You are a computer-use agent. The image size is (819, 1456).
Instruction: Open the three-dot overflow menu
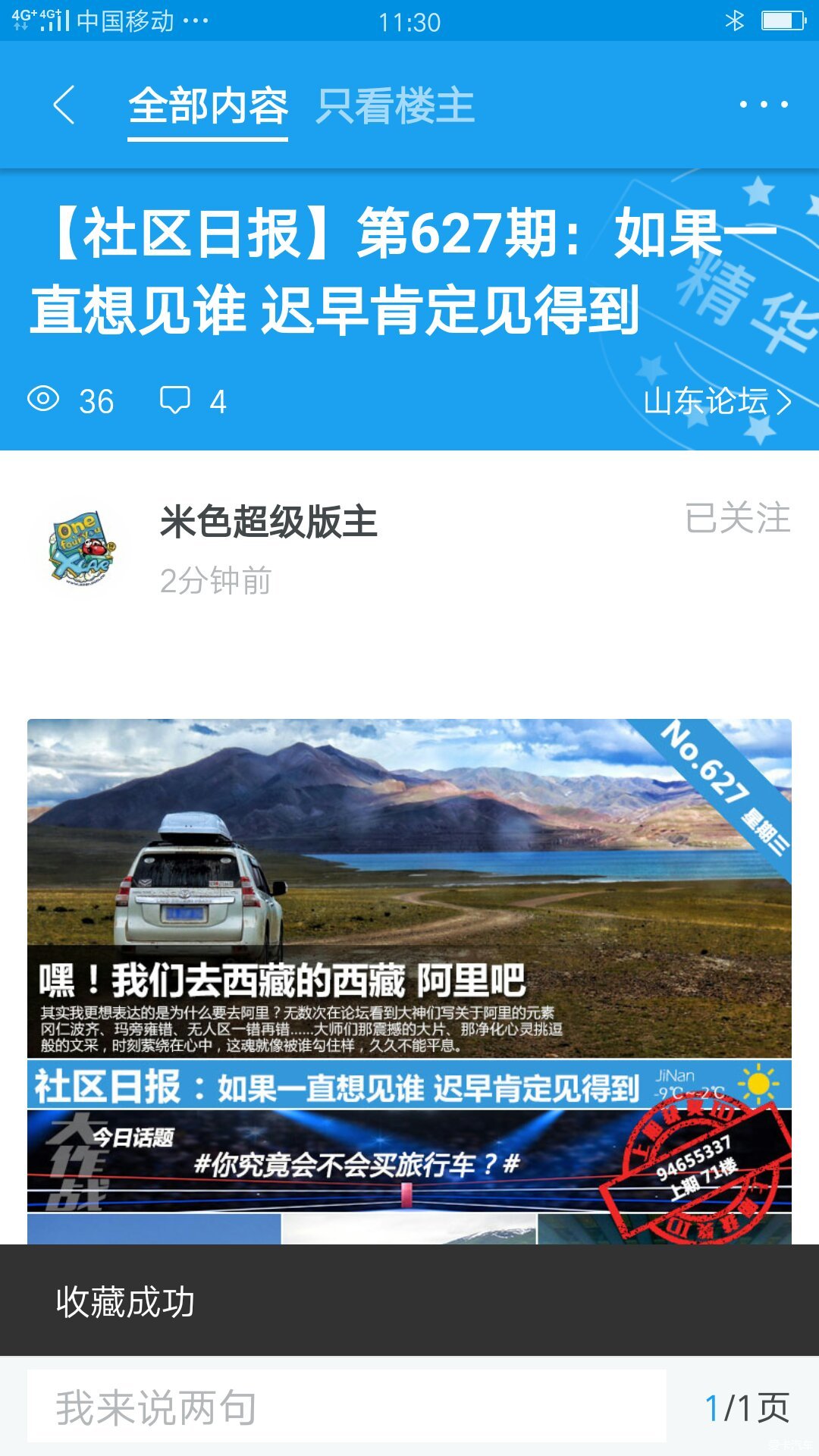(764, 105)
